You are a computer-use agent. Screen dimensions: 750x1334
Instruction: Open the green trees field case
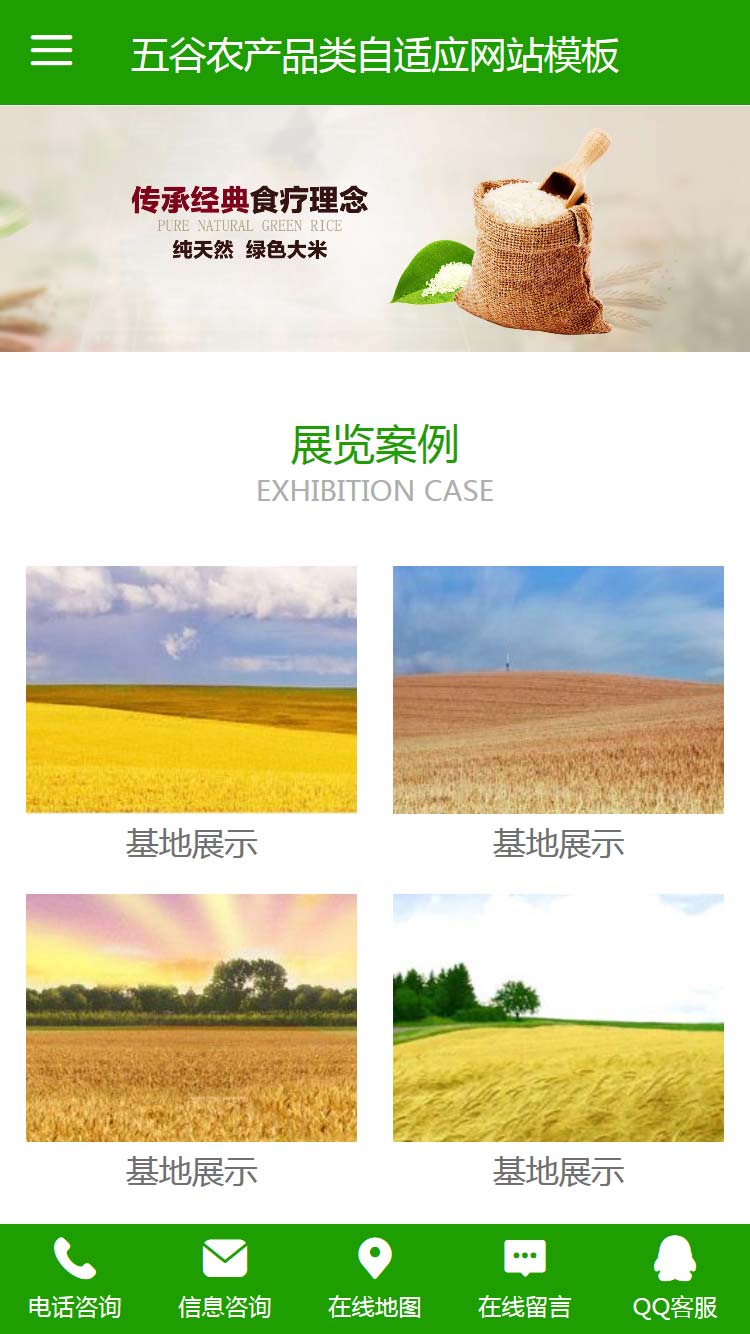[x=558, y=1017]
